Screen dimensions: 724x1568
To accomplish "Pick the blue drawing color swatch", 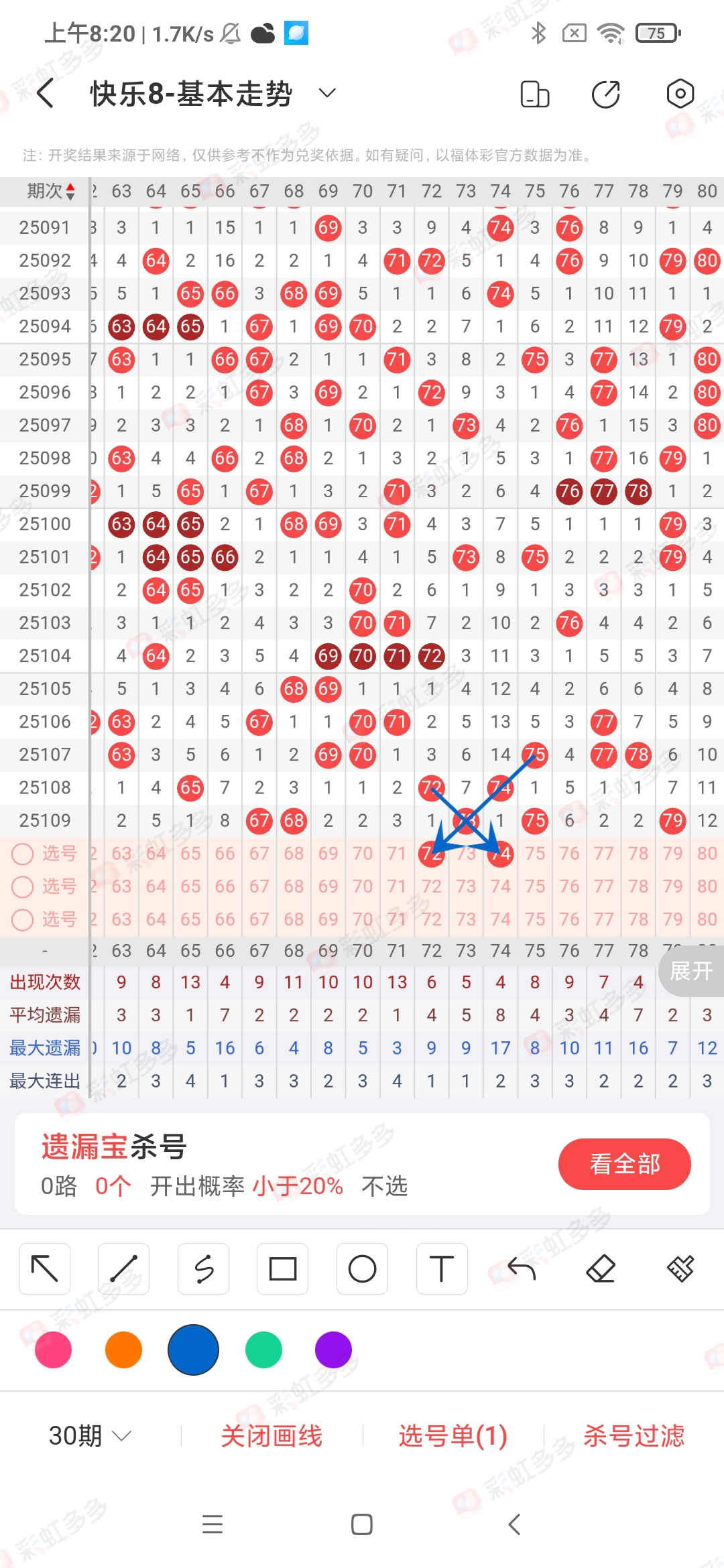I will click(x=193, y=1350).
